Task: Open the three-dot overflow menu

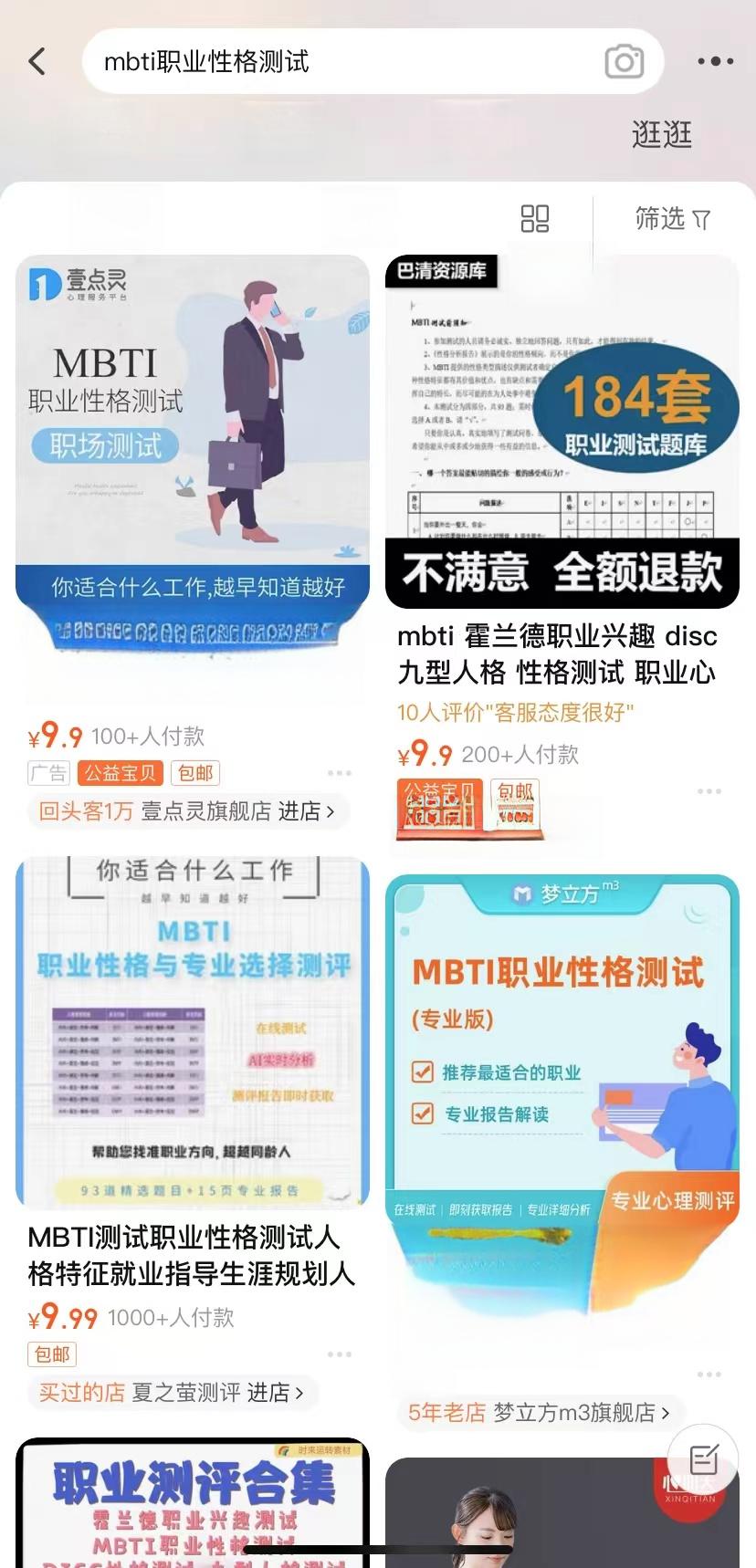Action: pyautogui.click(x=715, y=61)
